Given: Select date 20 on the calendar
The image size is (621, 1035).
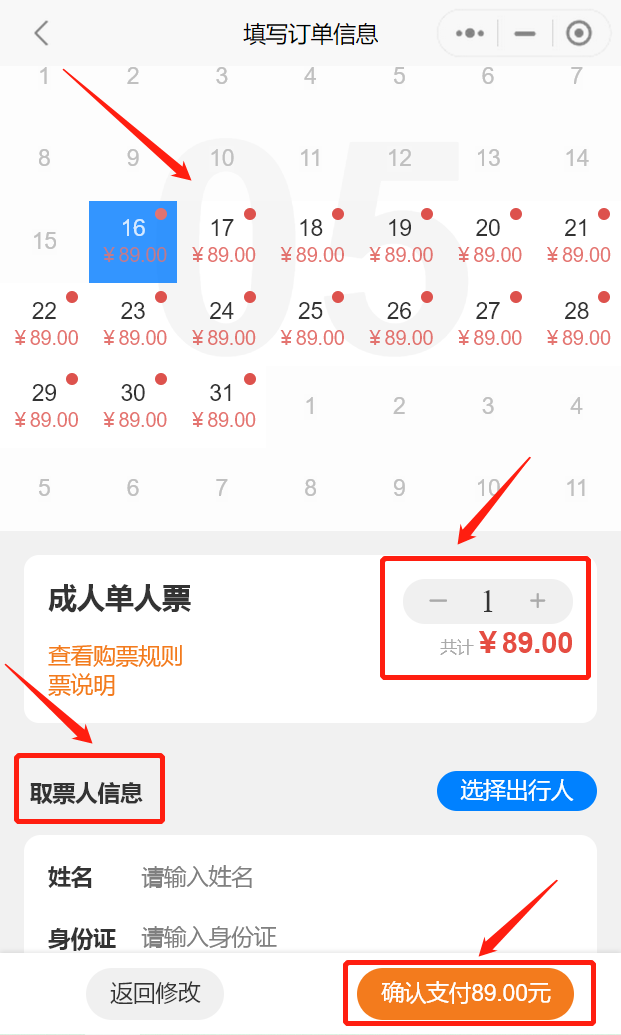Looking at the screenshot, I should pyautogui.click(x=489, y=240).
